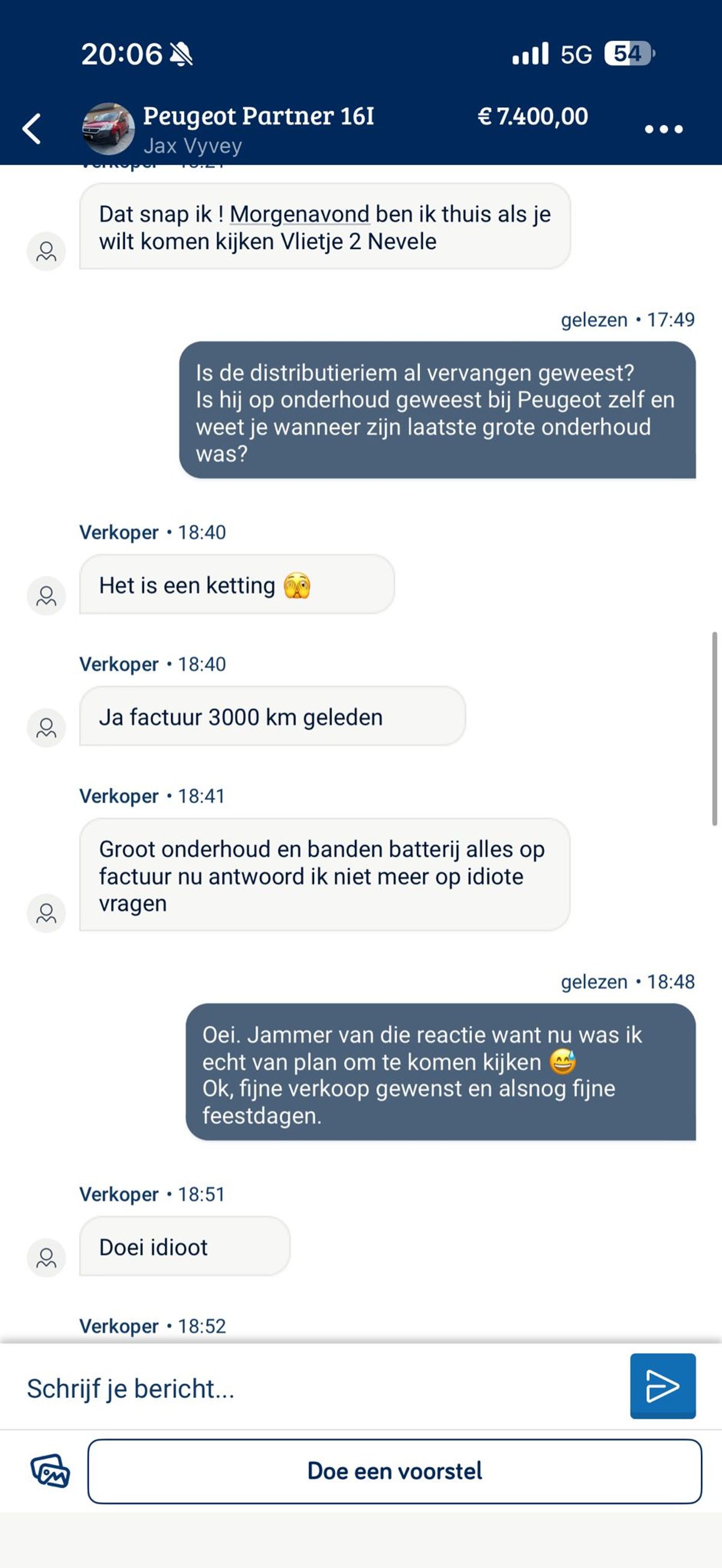The image size is (722, 1568).
Task: Tap Doe een voorstel button
Action: [395, 1471]
